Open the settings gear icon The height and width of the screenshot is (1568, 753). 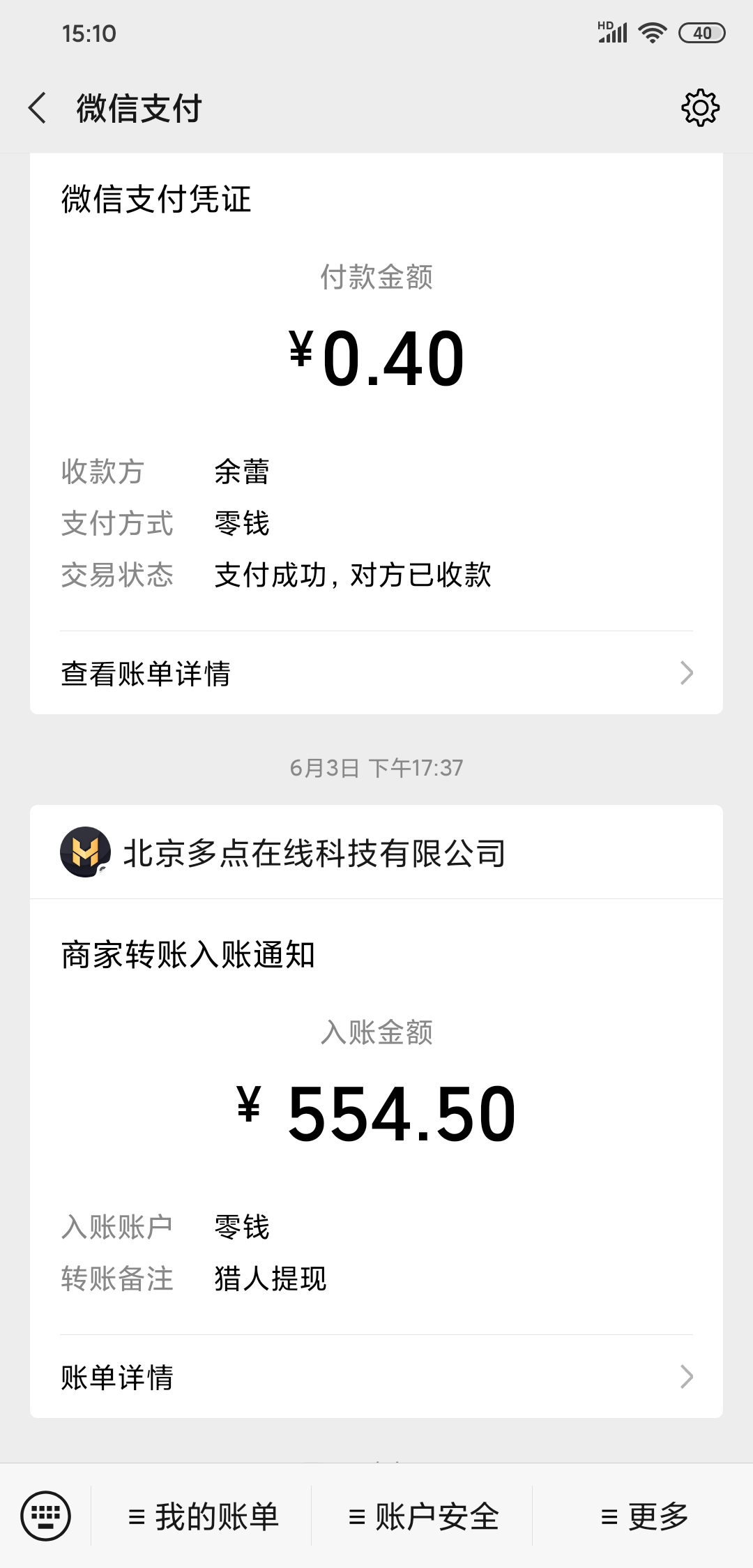point(700,108)
